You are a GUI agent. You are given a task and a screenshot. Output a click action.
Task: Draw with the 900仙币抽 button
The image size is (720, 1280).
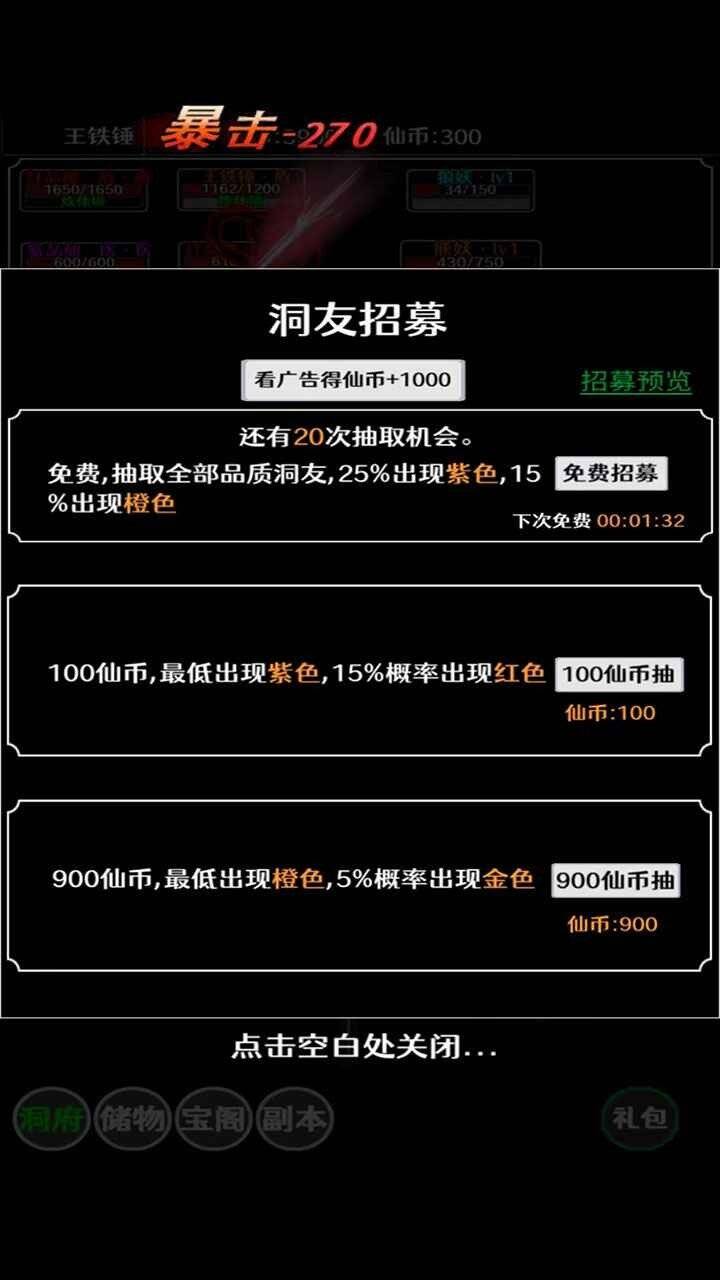616,881
